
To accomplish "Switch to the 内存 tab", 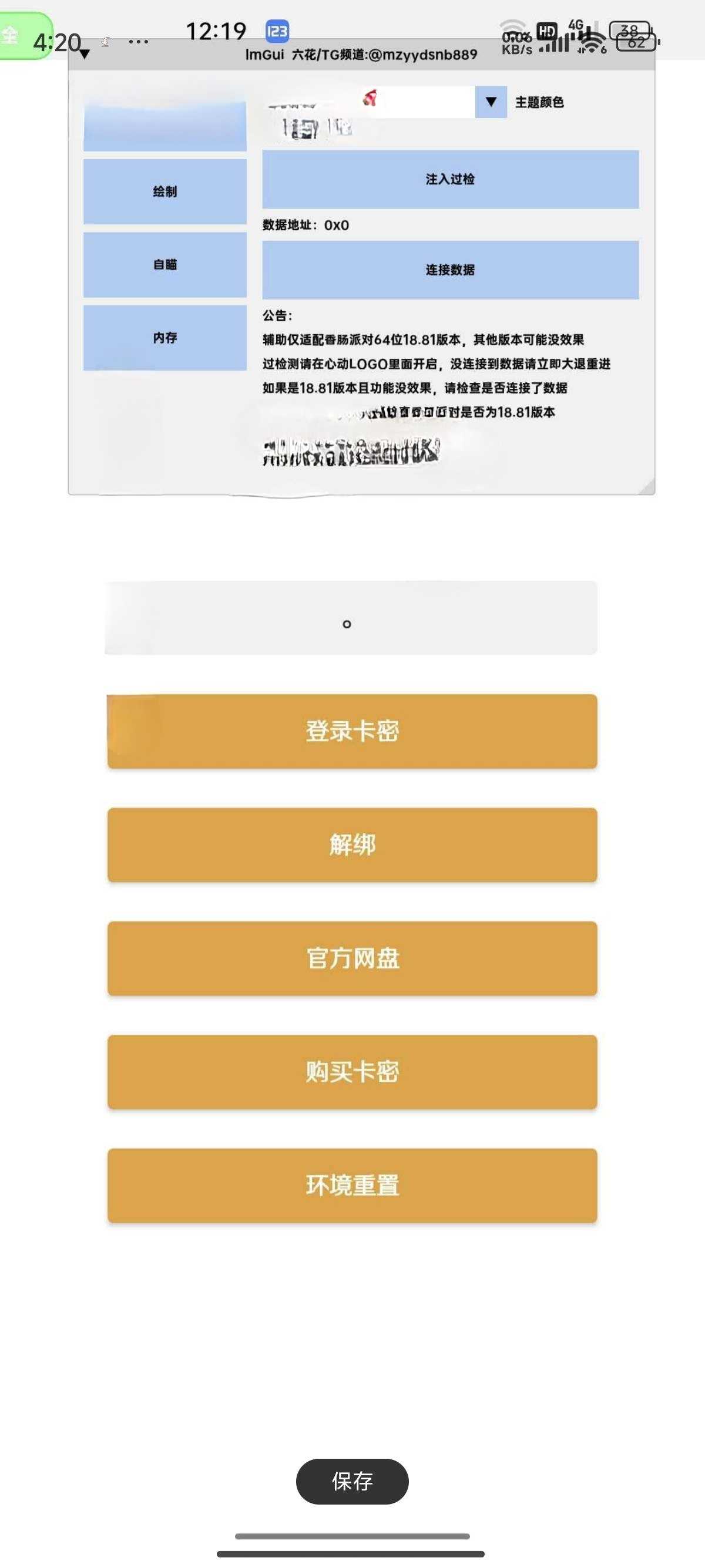I will 165,338.
